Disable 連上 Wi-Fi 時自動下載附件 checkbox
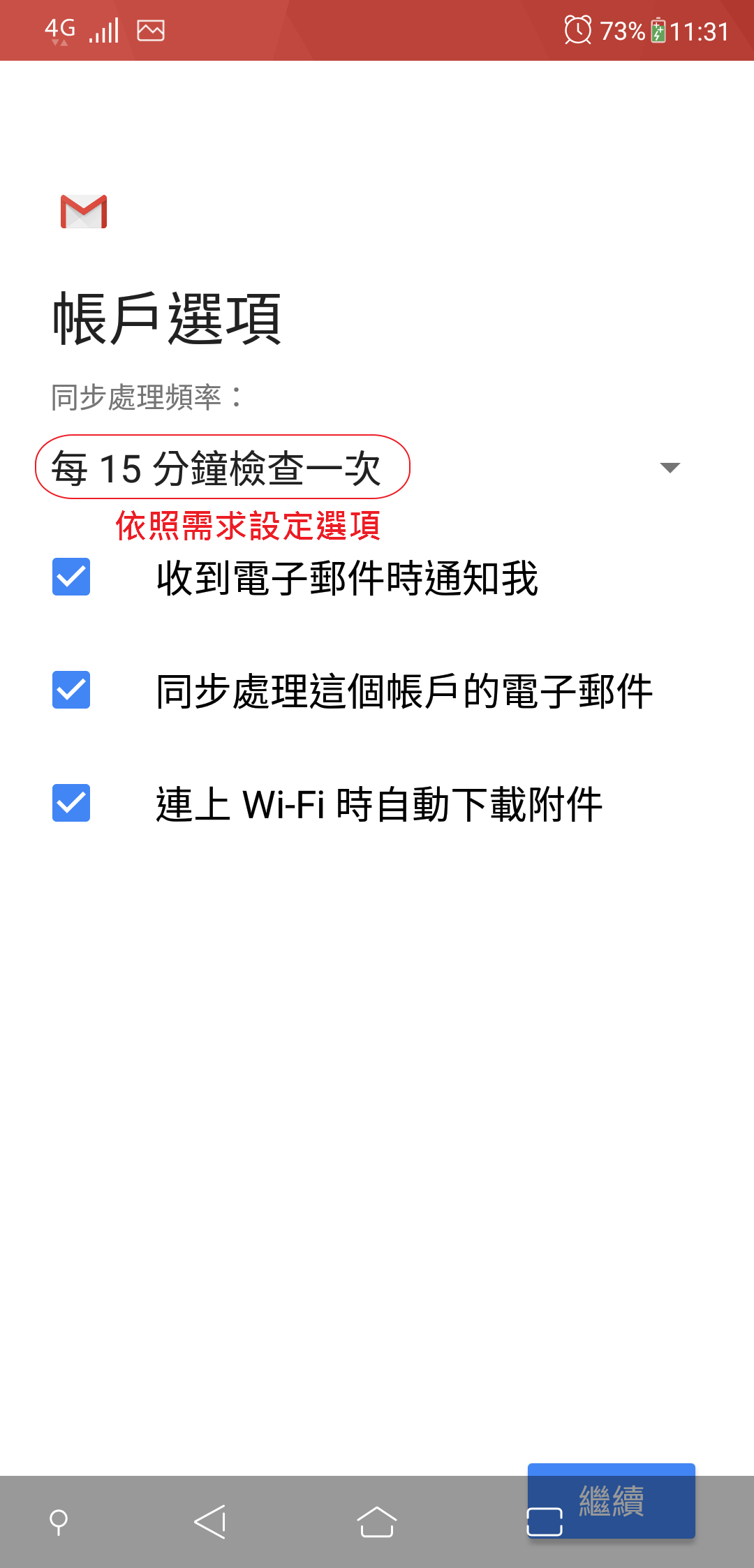The width and height of the screenshot is (754, 1568). tap(71, 803)
